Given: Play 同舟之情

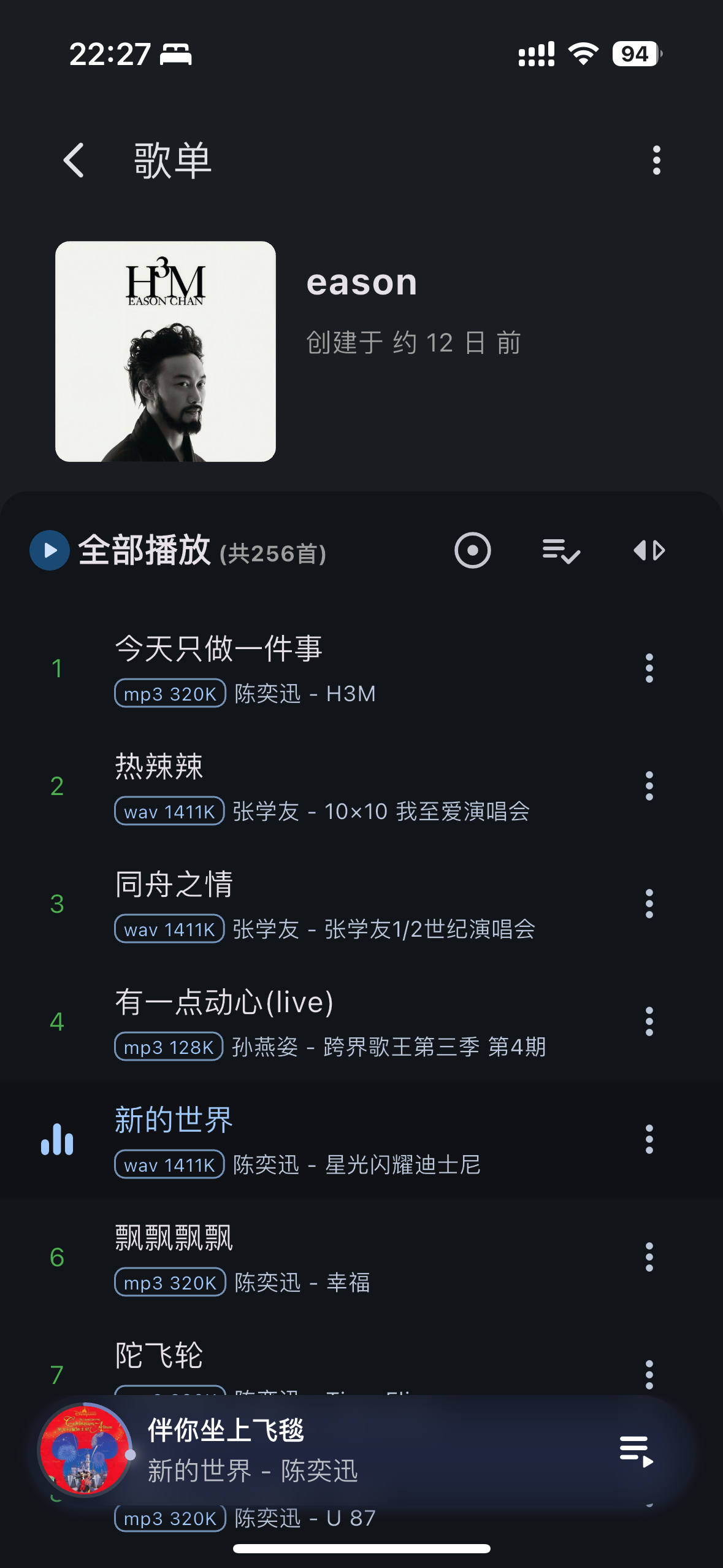Looking at the screenshot, I should tap(307, 904).
